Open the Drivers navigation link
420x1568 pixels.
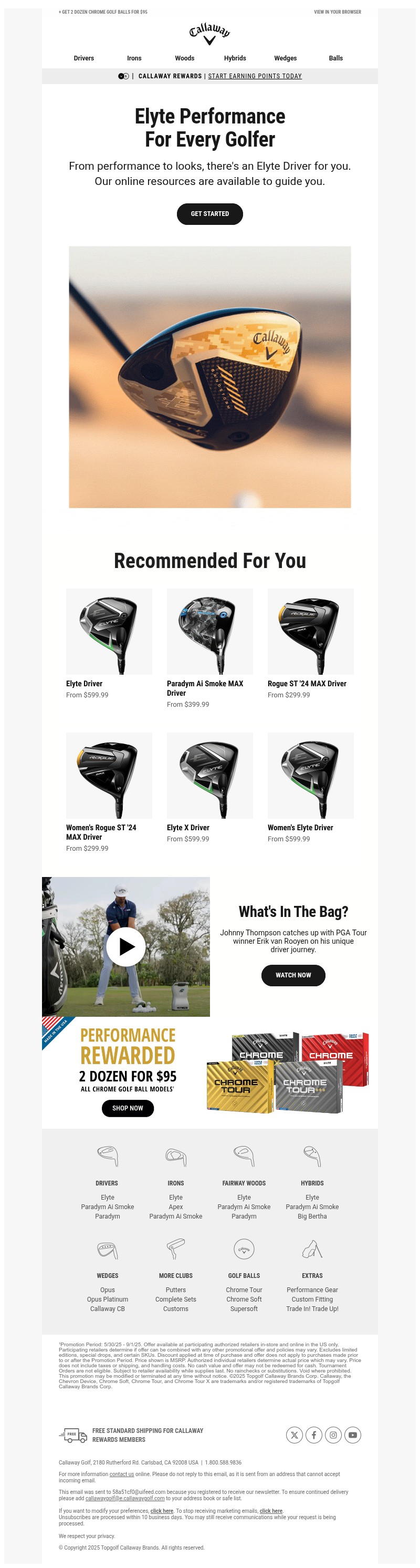click(x=84, y=58)
